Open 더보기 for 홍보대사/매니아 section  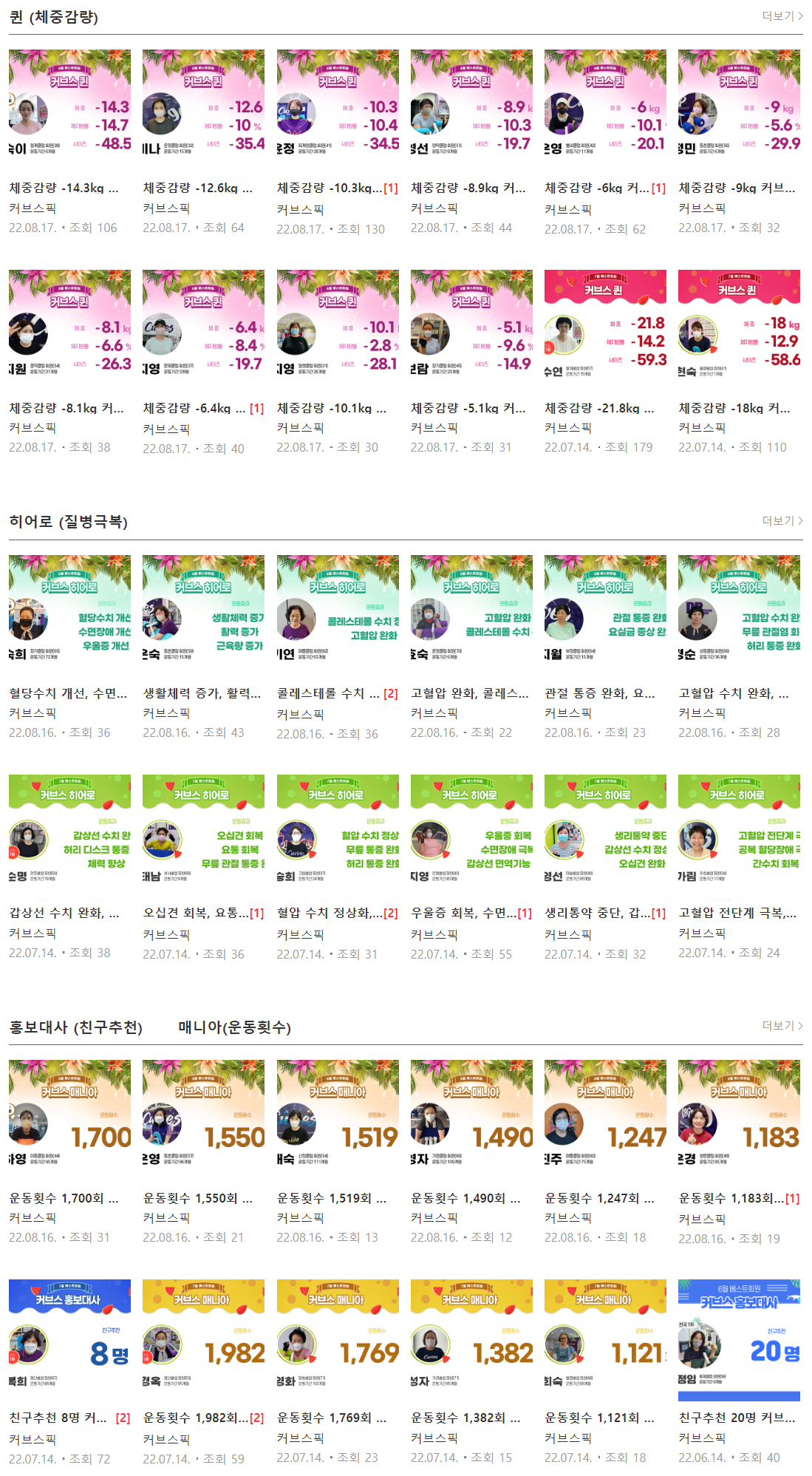click(782, 1026)
